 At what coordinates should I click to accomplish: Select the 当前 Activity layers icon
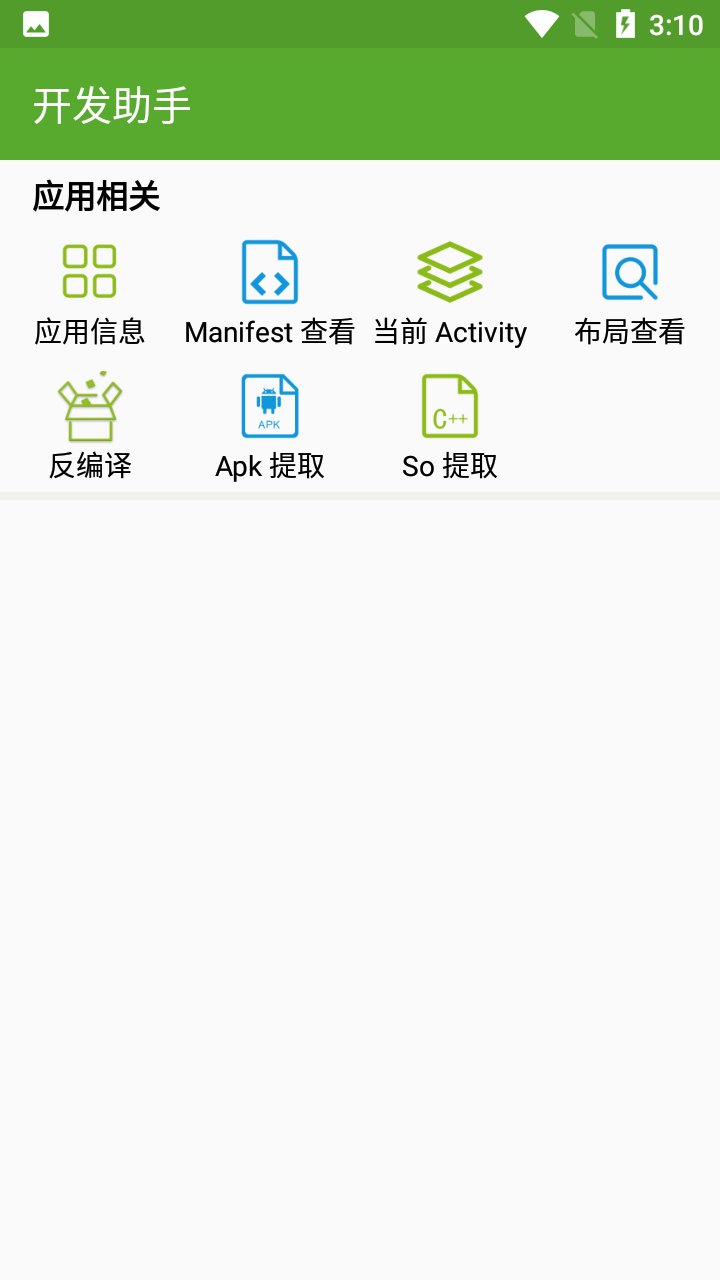(450, 270)
